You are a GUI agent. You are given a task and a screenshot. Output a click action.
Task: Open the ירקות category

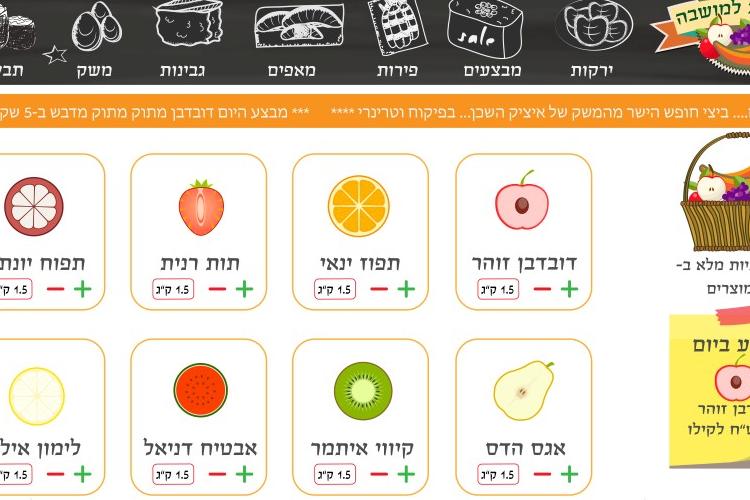click(x=592, y=71)
